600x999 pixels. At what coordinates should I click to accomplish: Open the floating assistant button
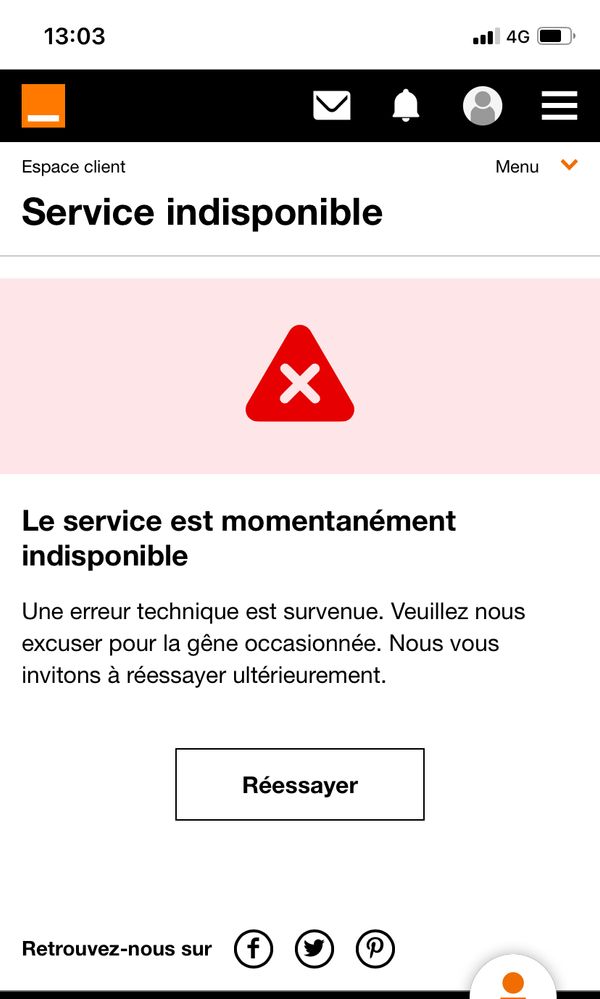(x=513, y=980)
